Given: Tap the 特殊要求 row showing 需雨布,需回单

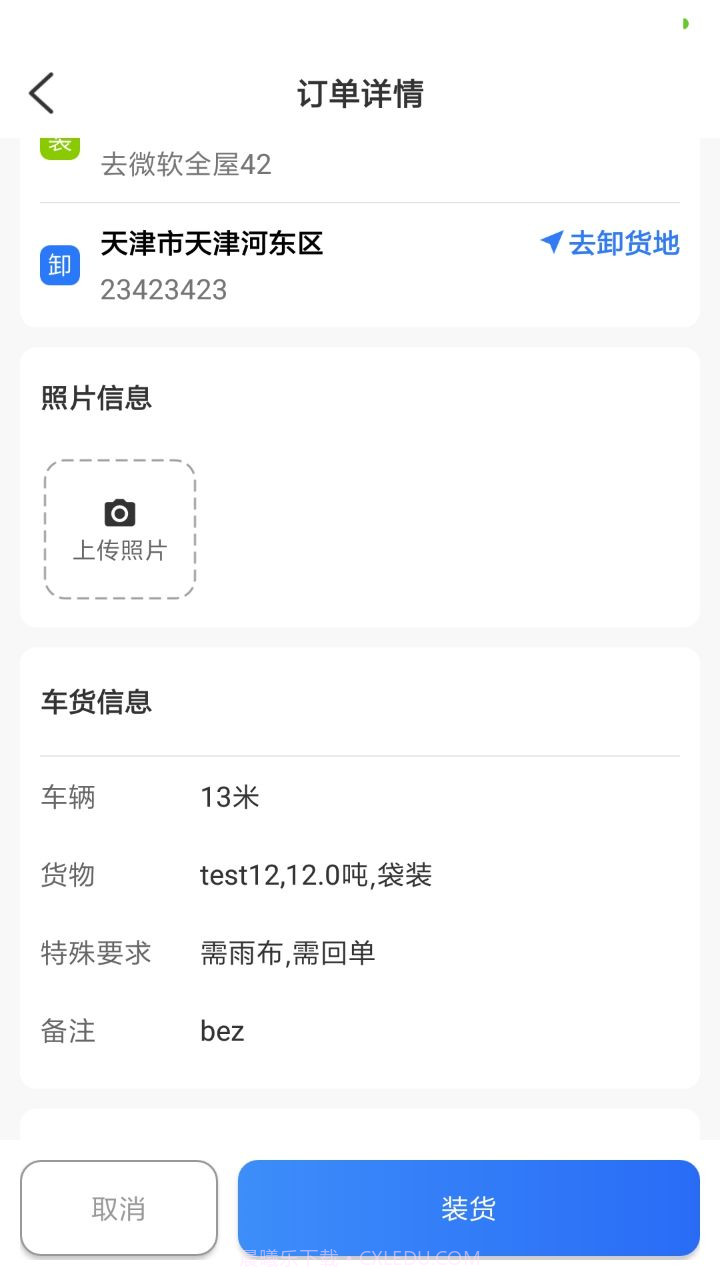Looking at the screenshot, I should tap(287, 953).
